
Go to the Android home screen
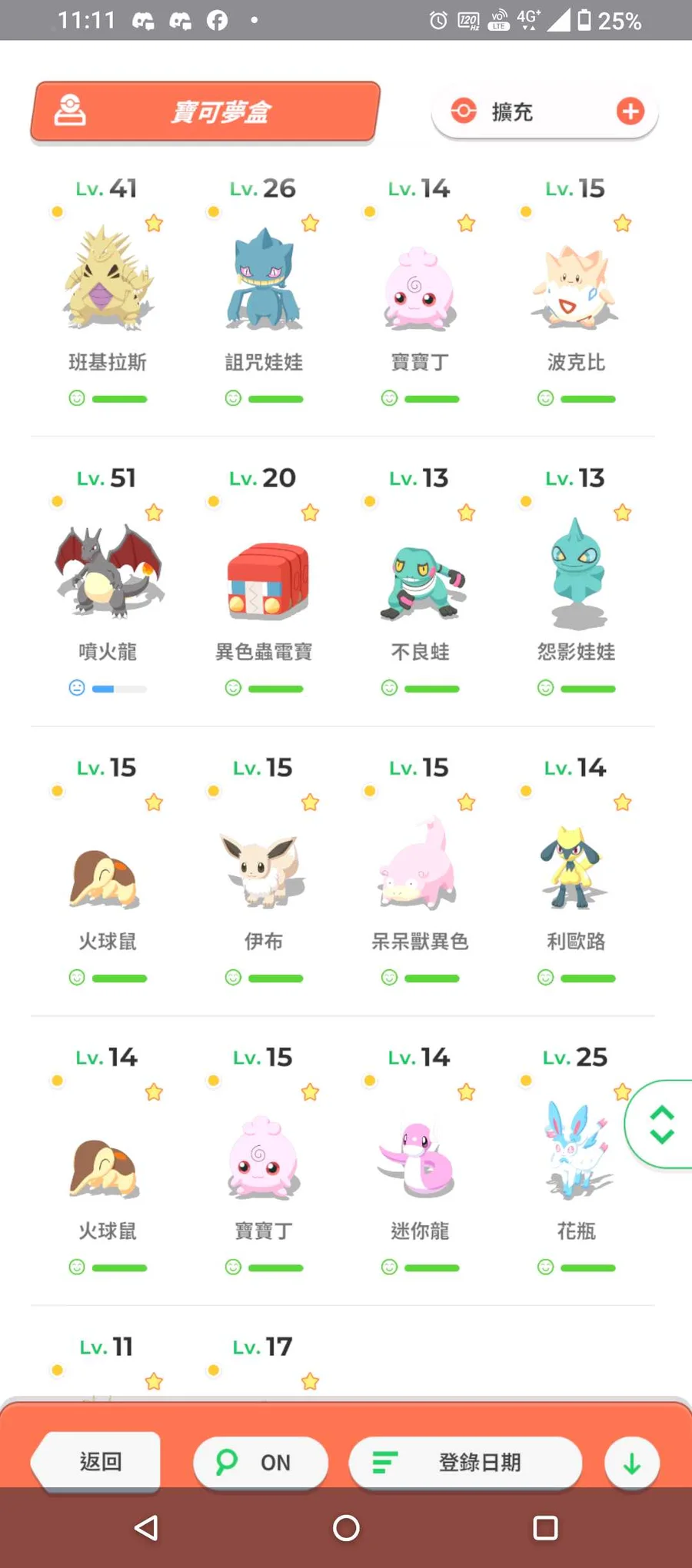point(346,1527)
